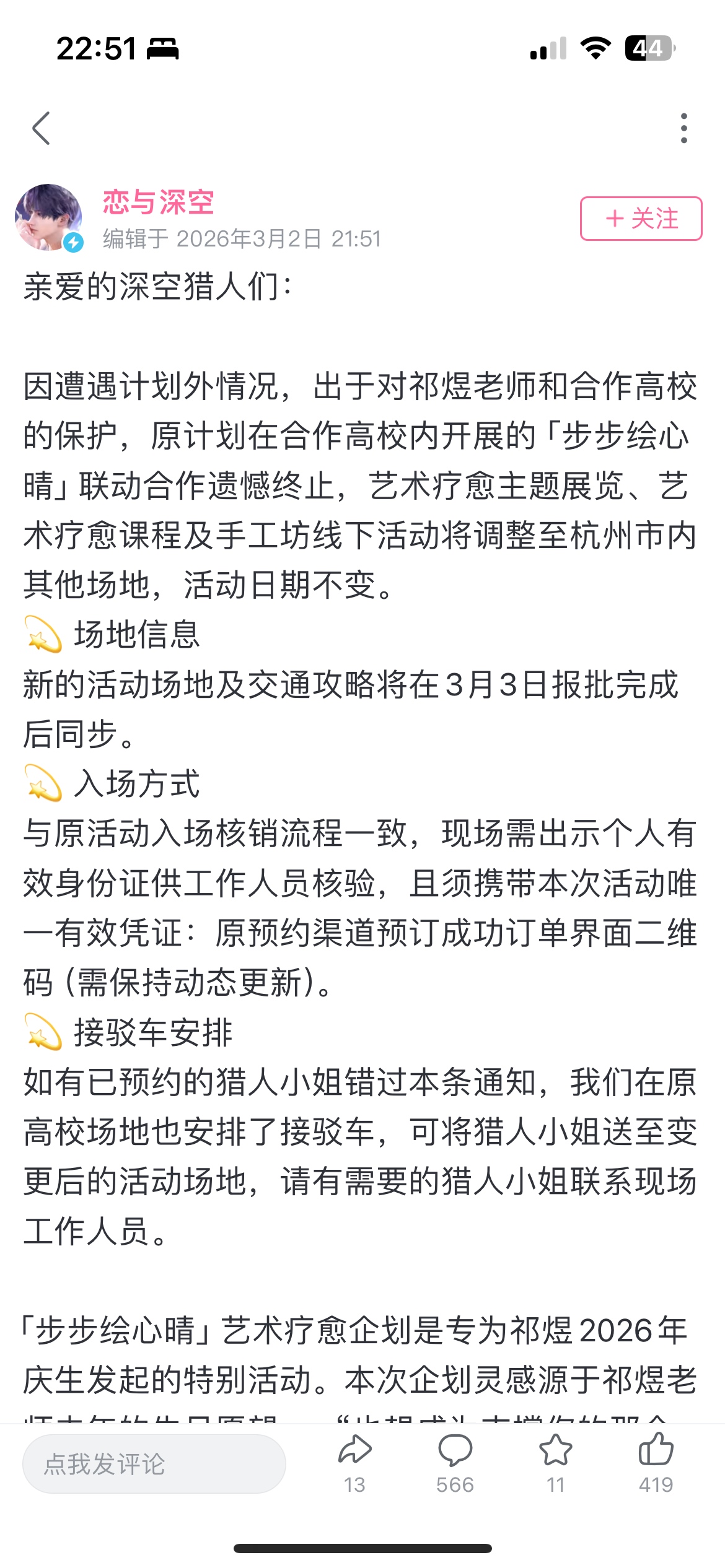The width and height of the screenshot is (725, 1568).
Task: Go back using the top-left arrow
Action: [x=42, y=129]
